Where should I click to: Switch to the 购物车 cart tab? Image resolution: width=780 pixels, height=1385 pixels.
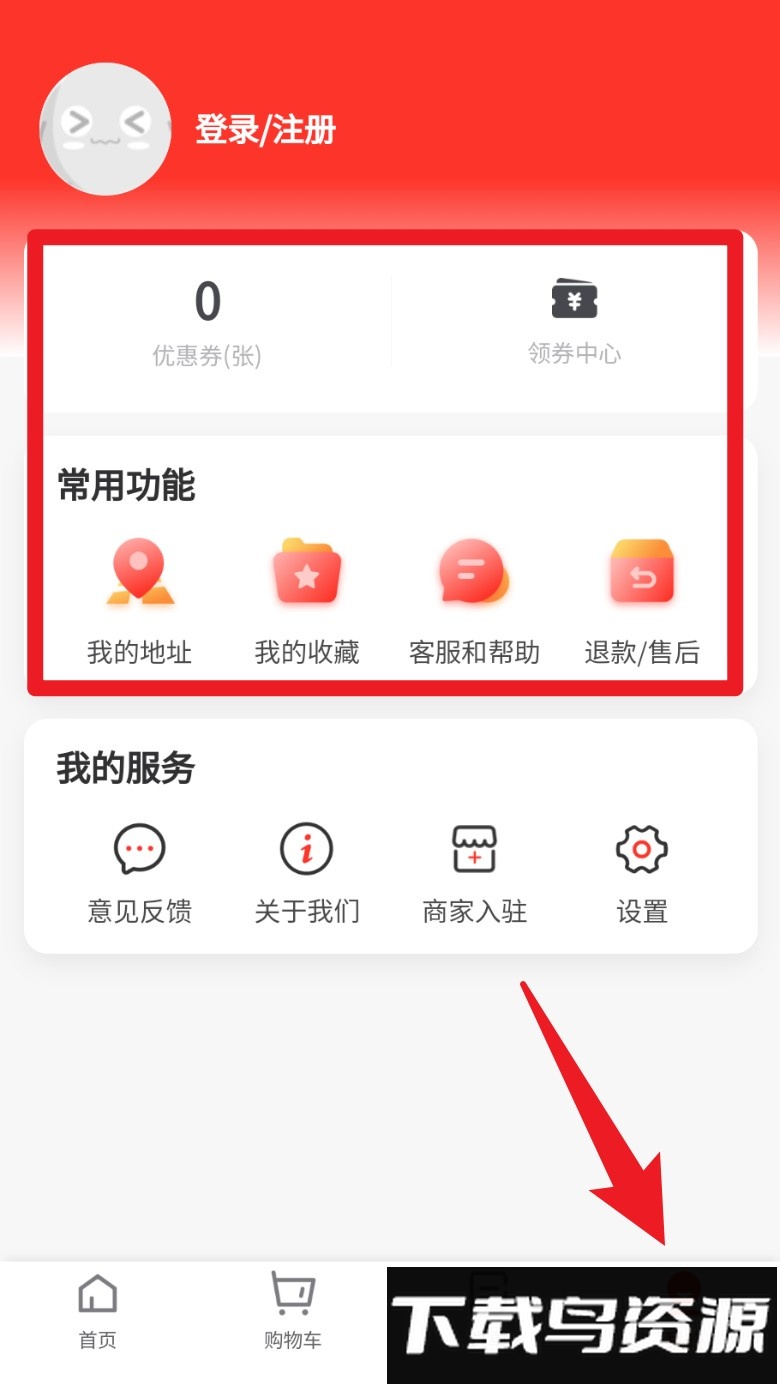293,1312
